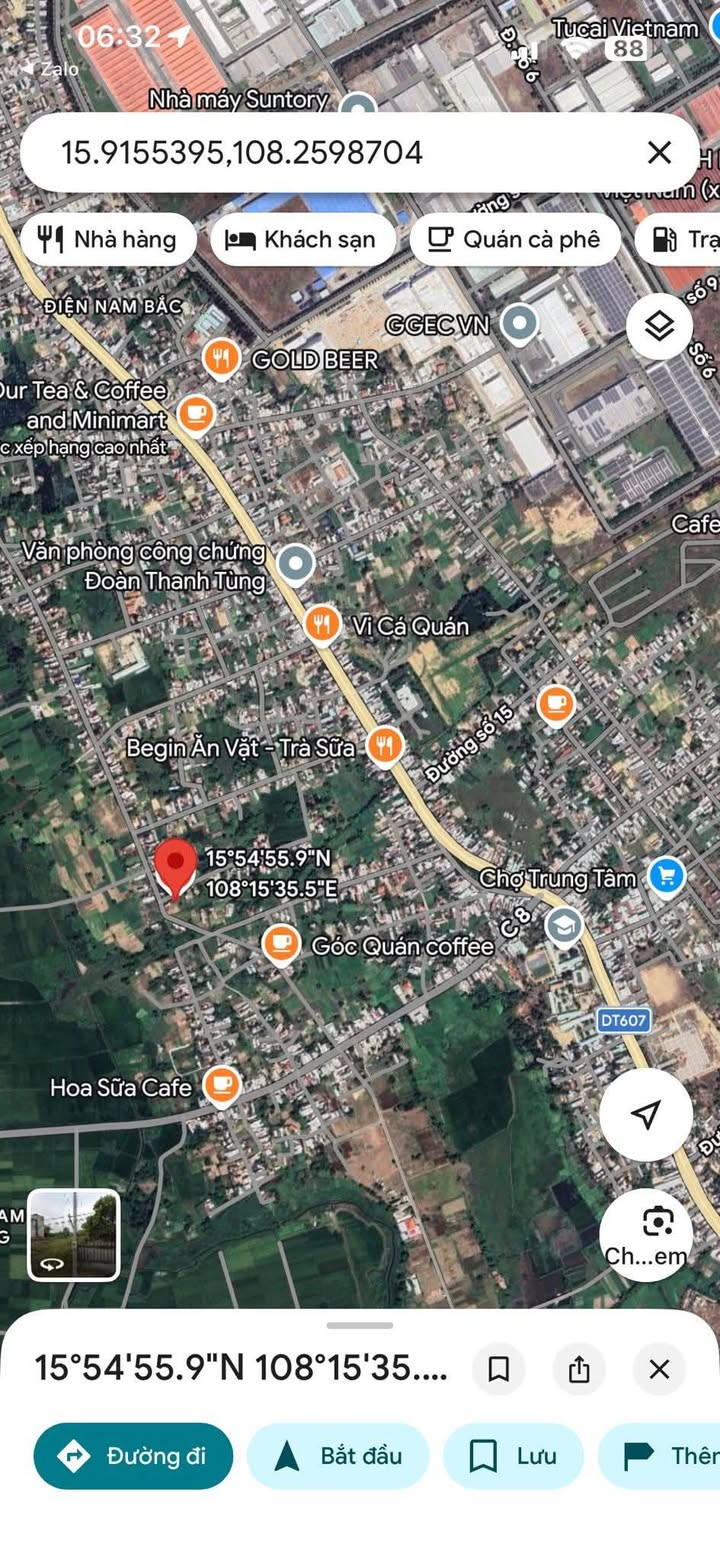Image resolution: width=720 pixels, height=1560 pixels.
Task: Share this pinned location
Action: (579, 1369)
